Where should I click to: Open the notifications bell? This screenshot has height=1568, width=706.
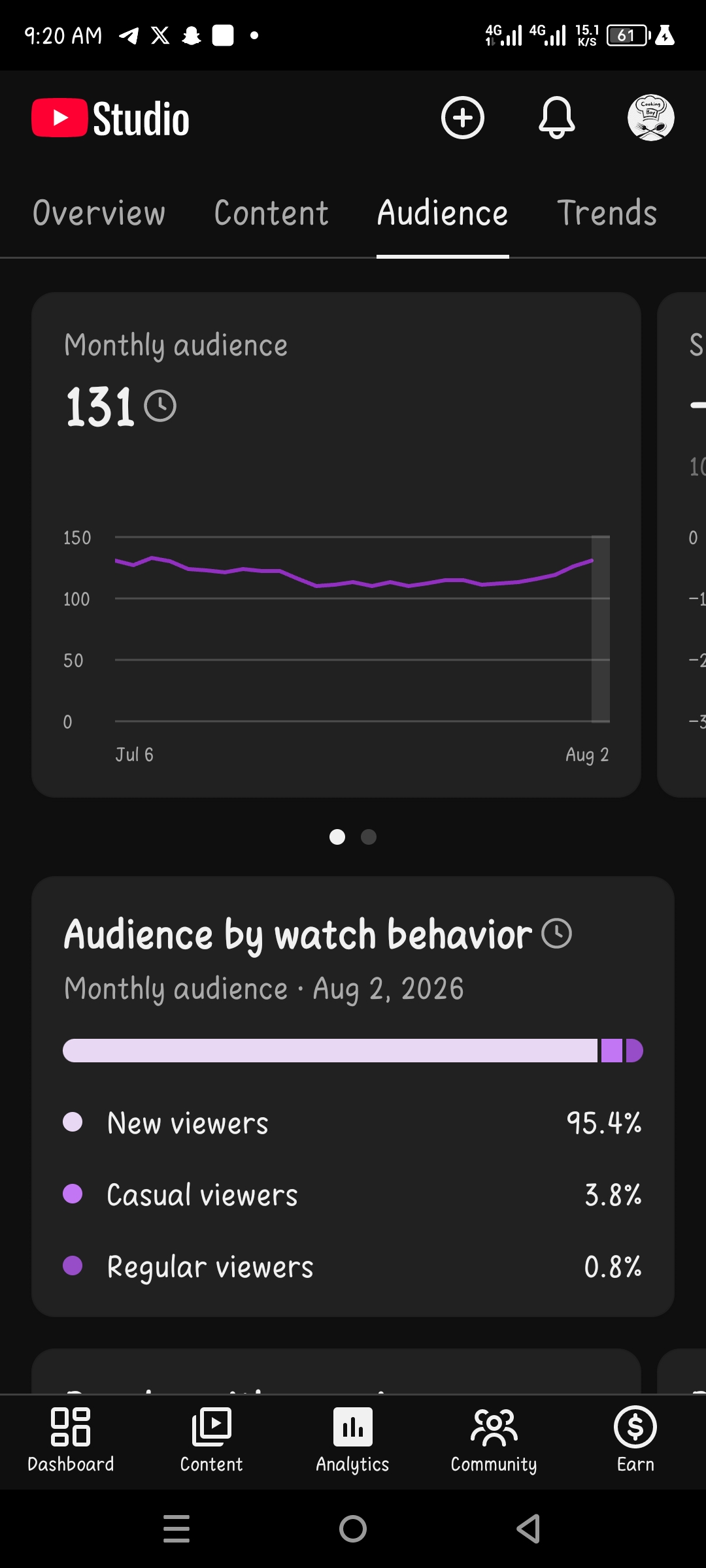[557, 118]
